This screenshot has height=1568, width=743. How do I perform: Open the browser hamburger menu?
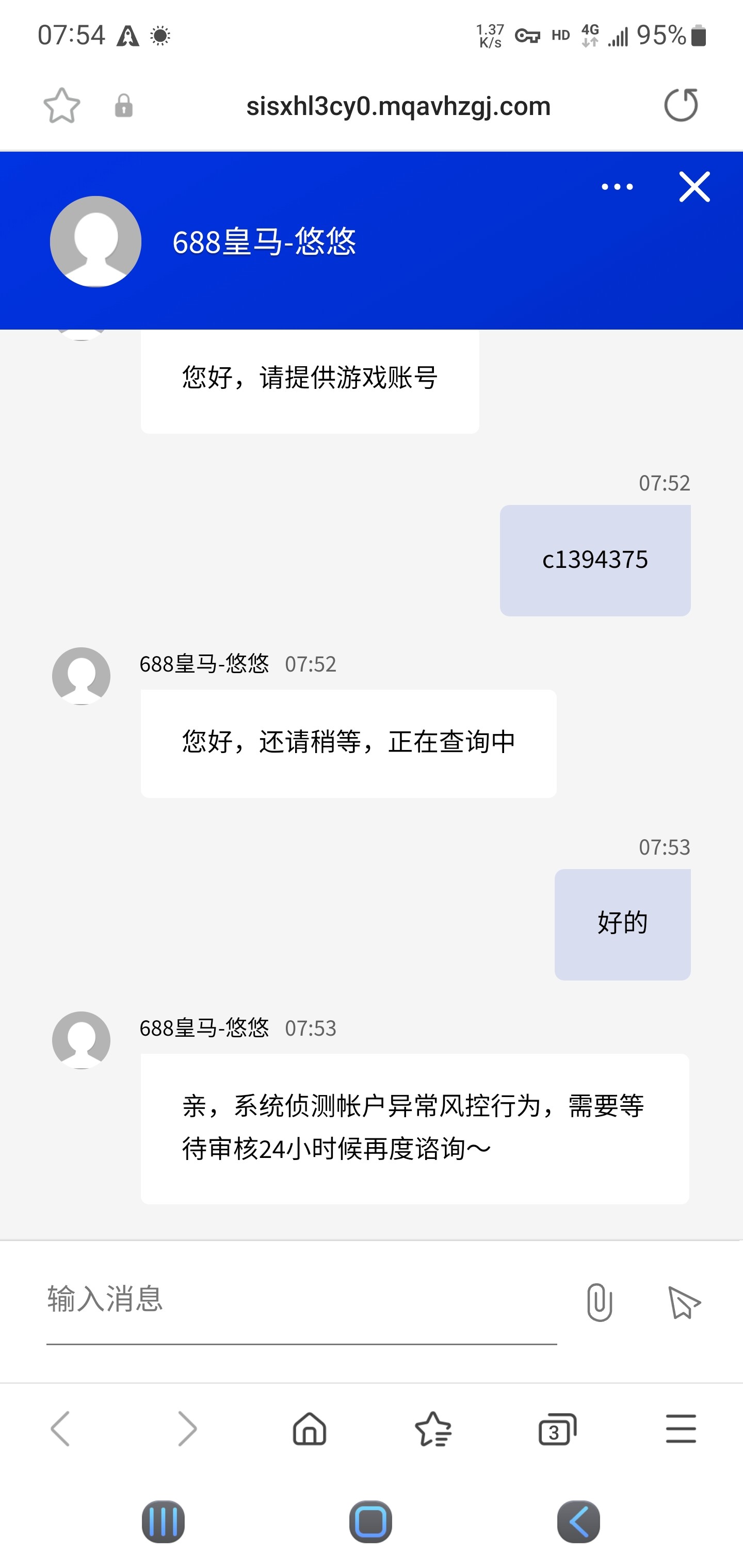point(680,1429)
